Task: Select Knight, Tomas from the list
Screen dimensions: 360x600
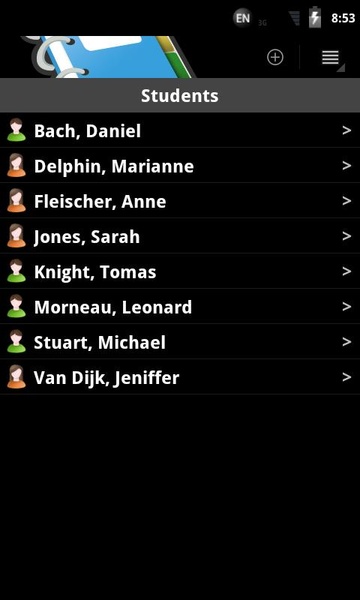Action: pos(180,271)
